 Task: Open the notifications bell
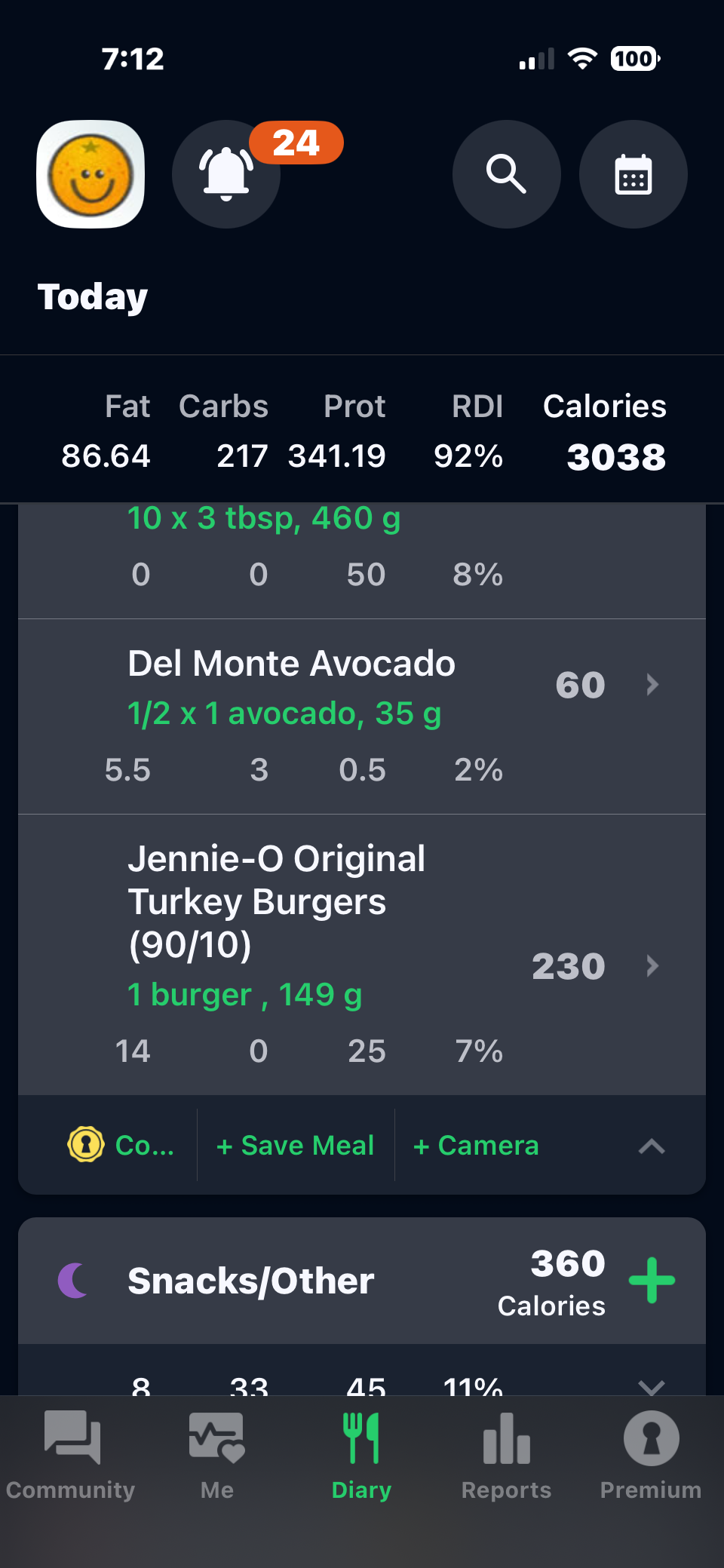click(226, 174)
